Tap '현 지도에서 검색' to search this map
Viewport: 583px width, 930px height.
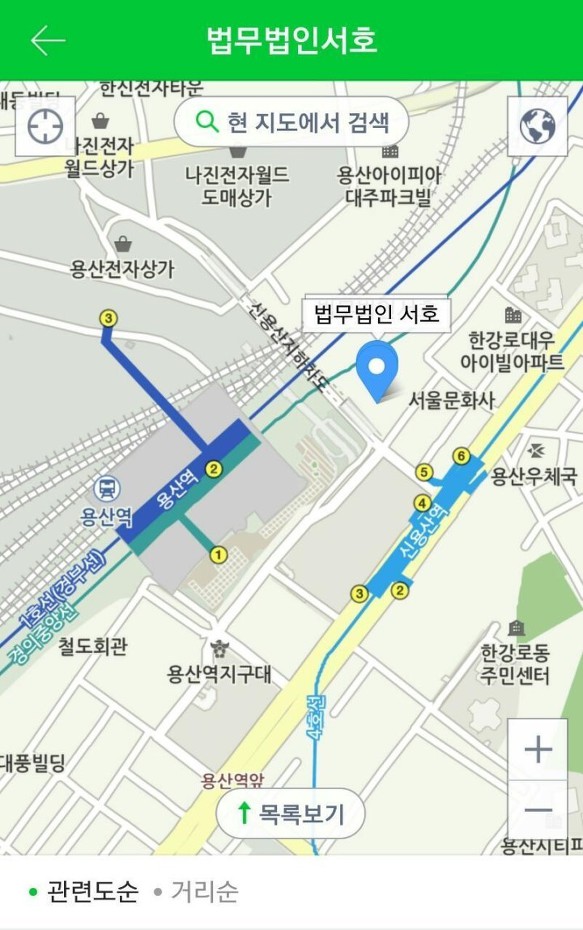291,122
